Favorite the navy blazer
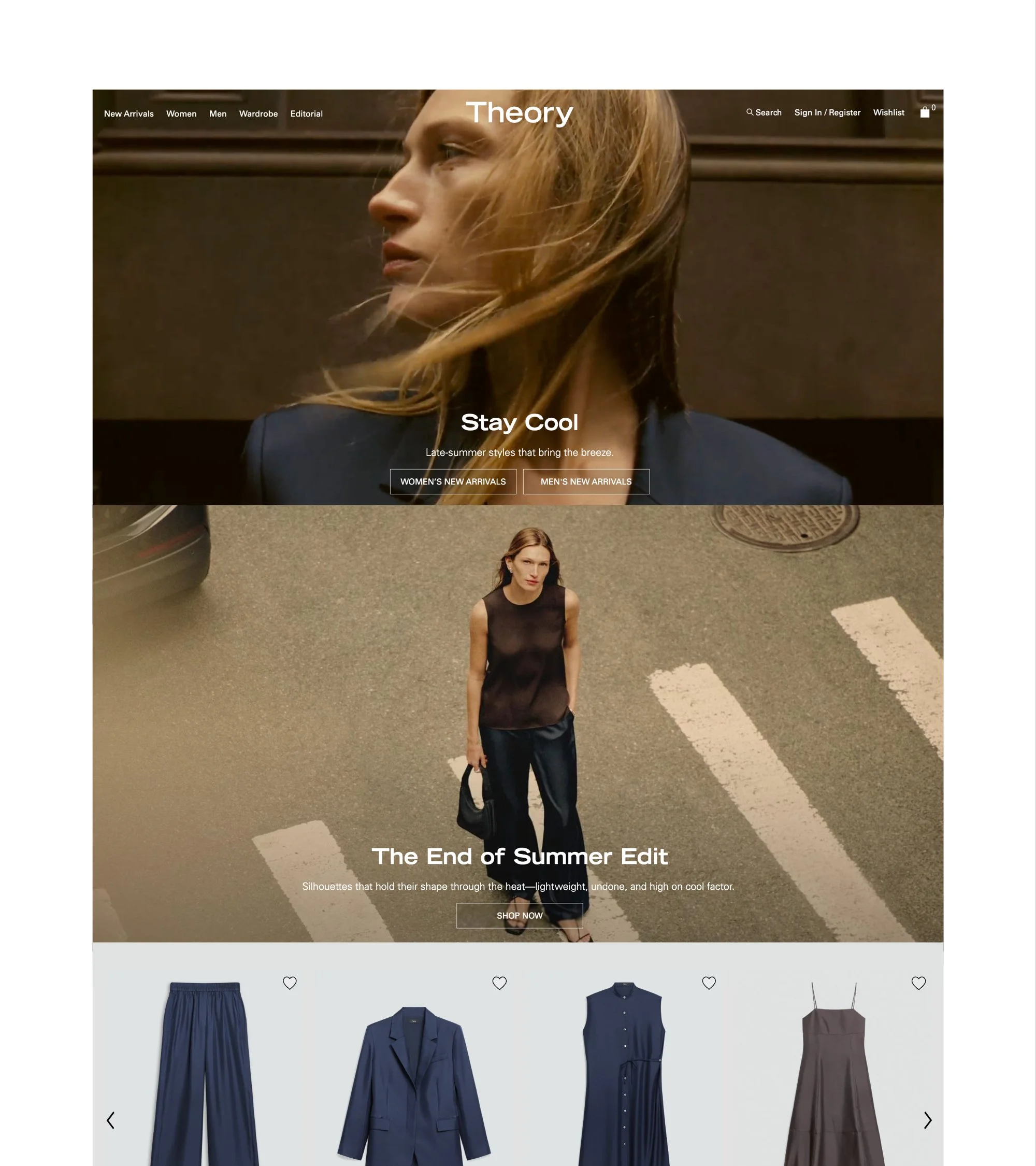Screen dimensions: 1036x1166 pos(499,983)
